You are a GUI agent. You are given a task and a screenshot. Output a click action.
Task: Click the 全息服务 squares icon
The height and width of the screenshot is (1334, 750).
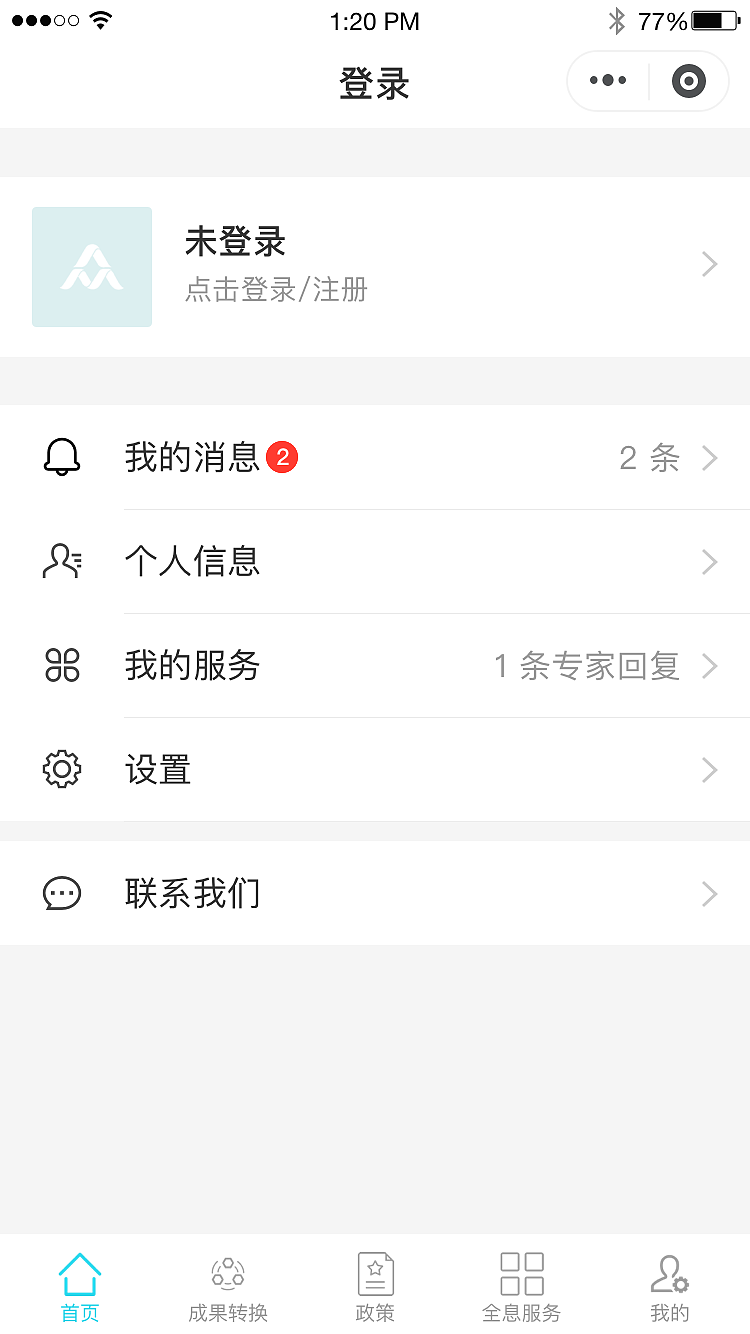521,1274
